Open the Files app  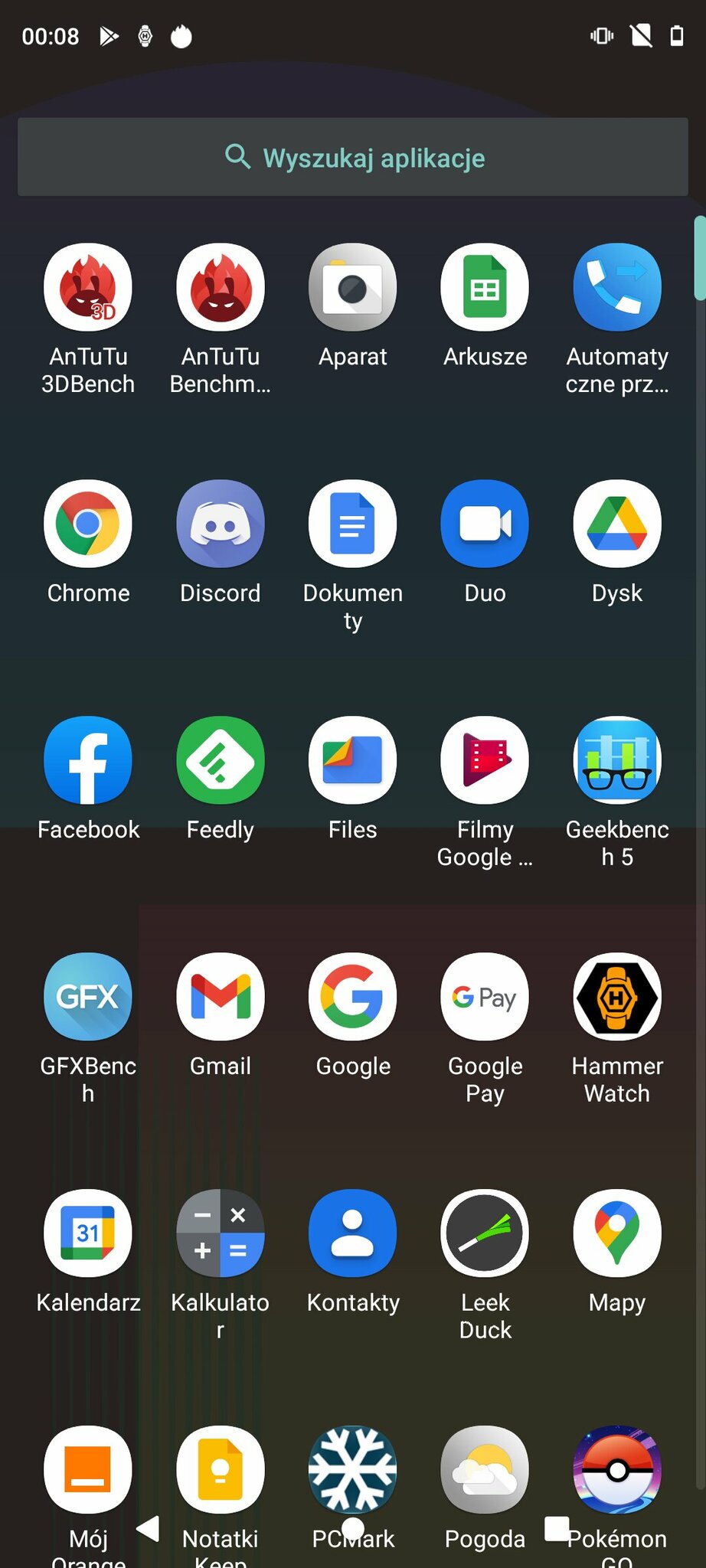click(x=353, y=761)
